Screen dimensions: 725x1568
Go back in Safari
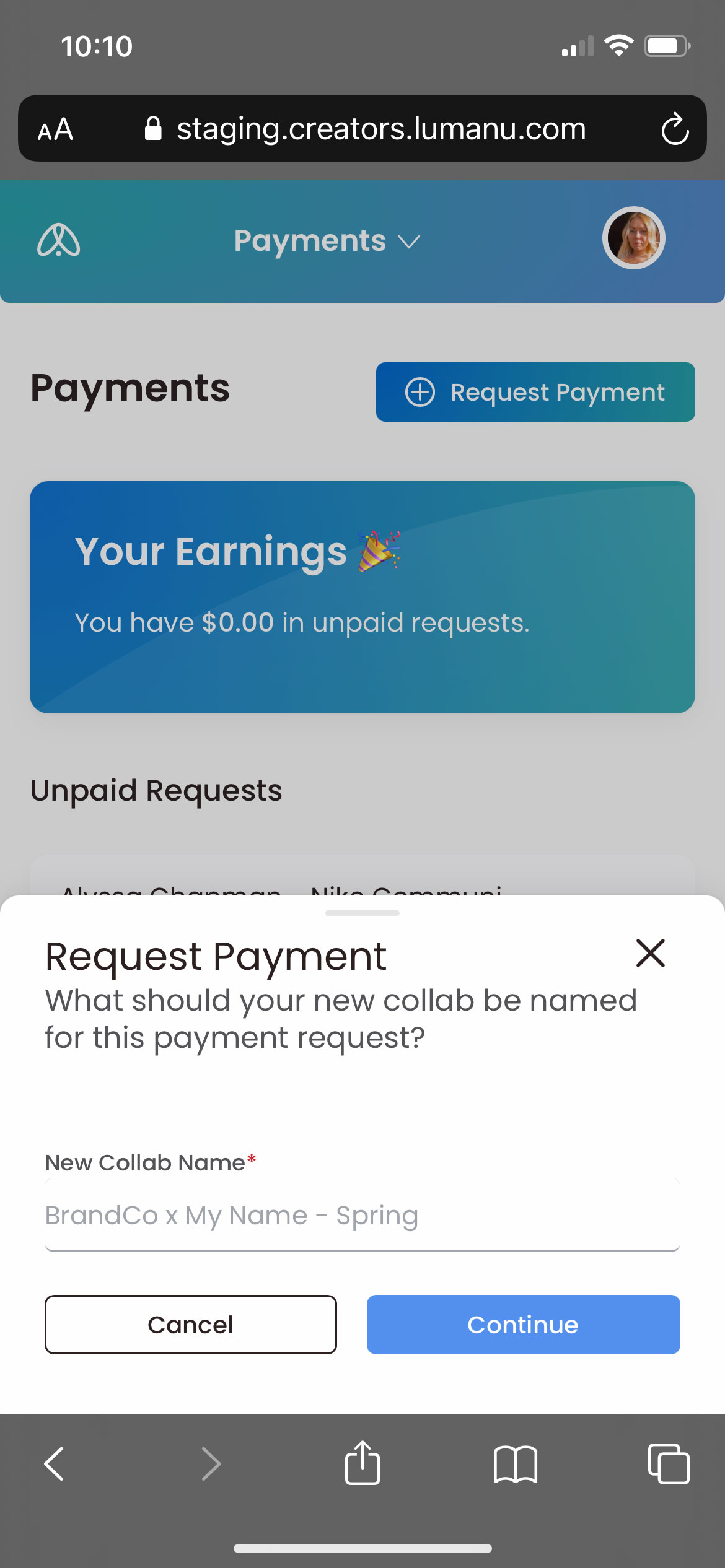[x=55, y=1464]
